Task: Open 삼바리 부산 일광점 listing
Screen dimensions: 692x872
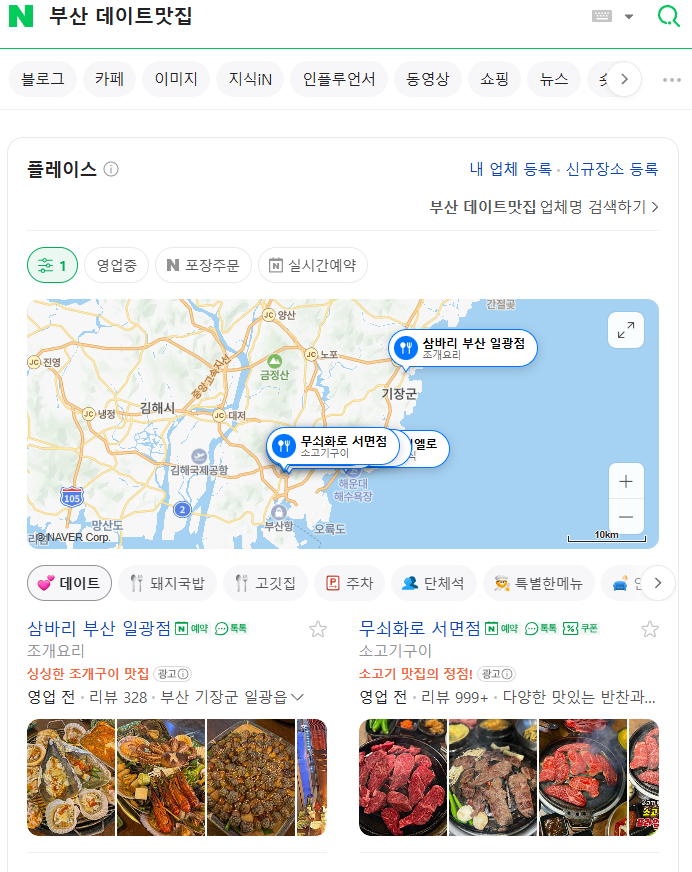Action: pyautogui.click(x=99, y=628)
